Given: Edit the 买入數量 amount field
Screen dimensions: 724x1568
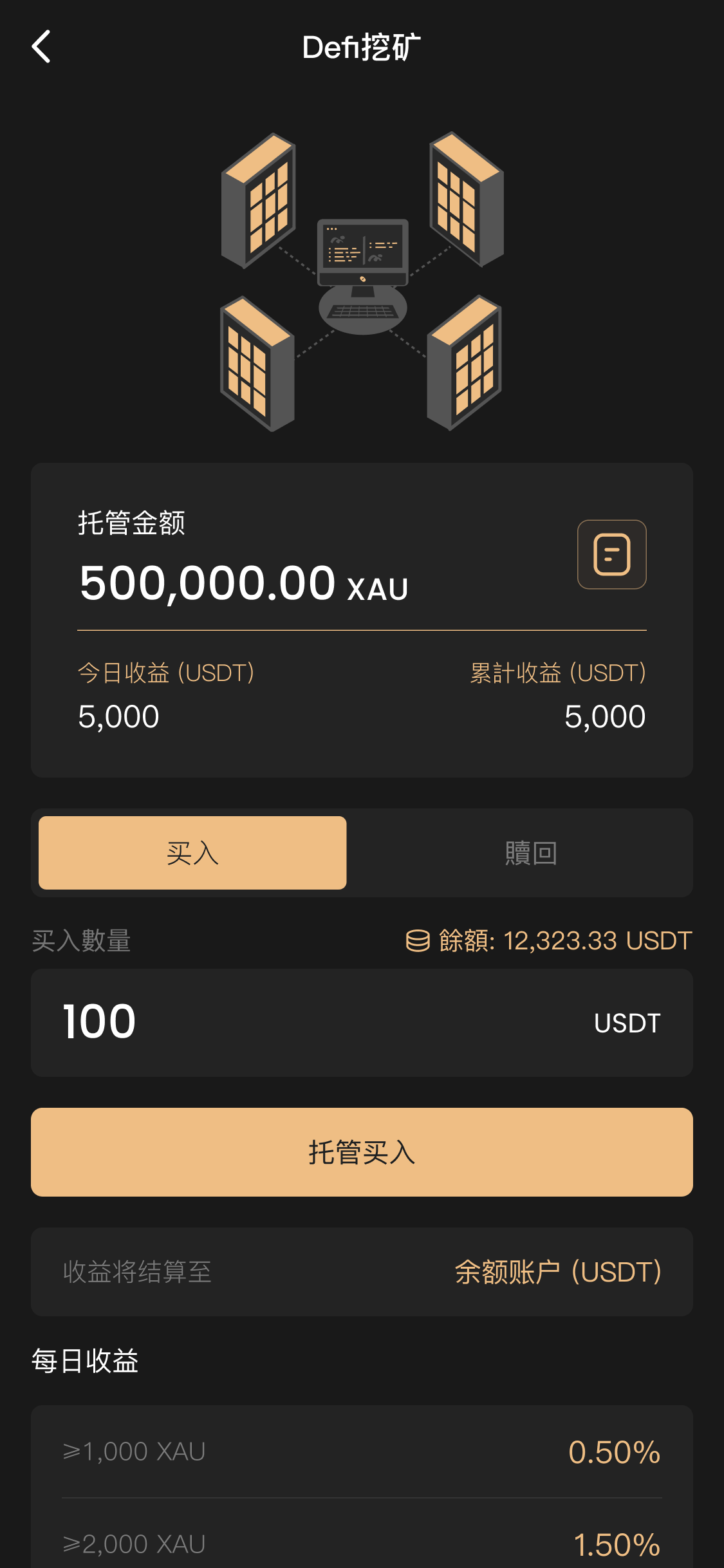Looking at the screenshot, I should (322, 1022).
